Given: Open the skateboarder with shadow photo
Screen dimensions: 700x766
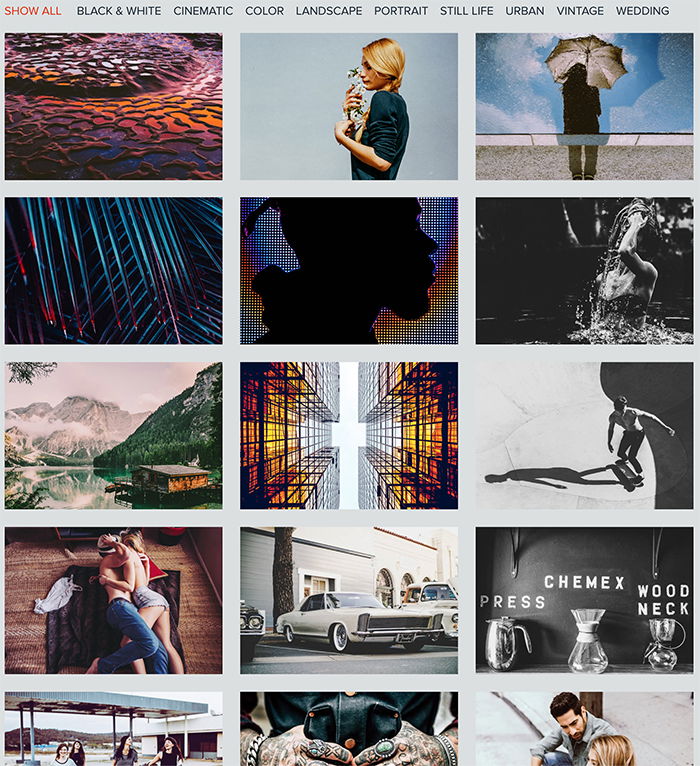Looking at the screenshot, I should 584,435.
